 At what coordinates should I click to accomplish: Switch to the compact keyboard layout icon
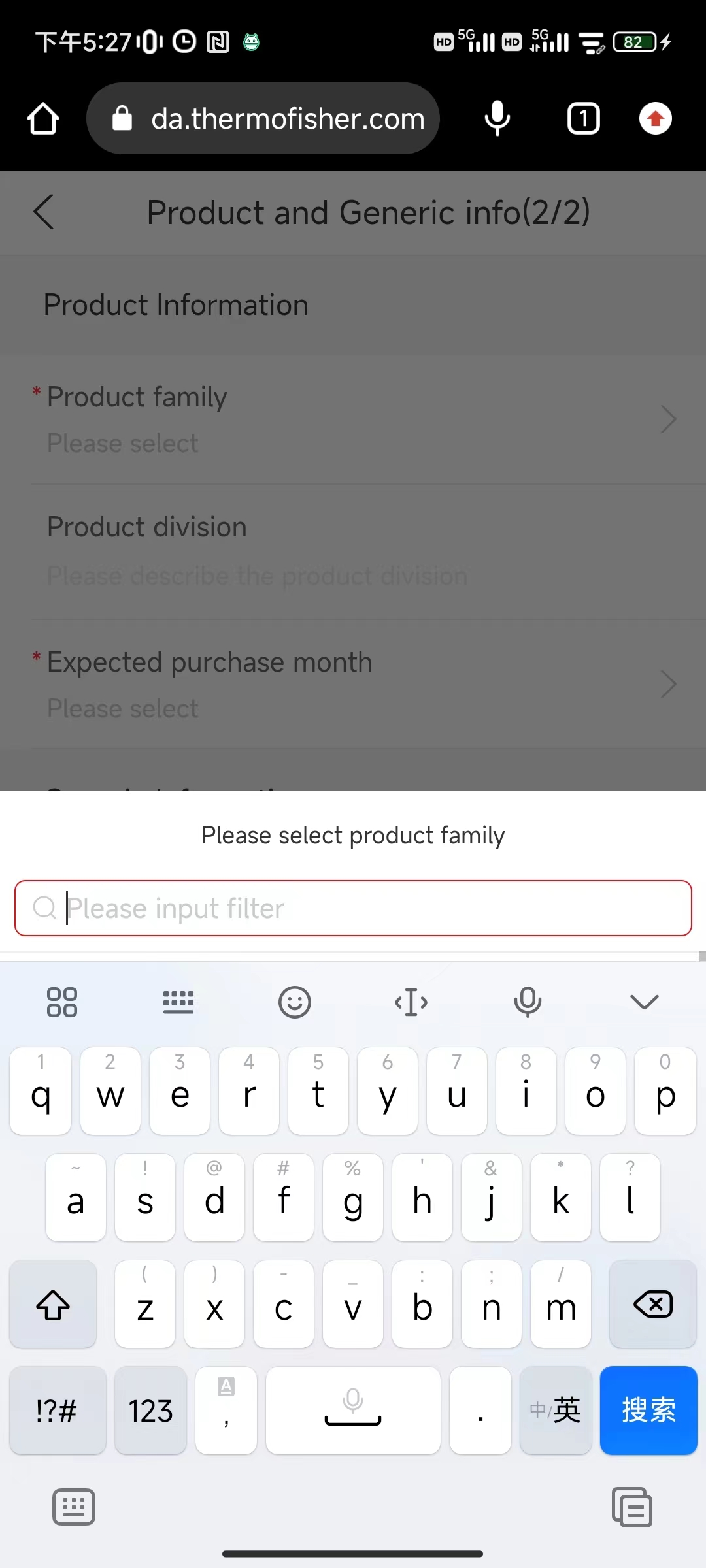click(x=178, y=1002)
